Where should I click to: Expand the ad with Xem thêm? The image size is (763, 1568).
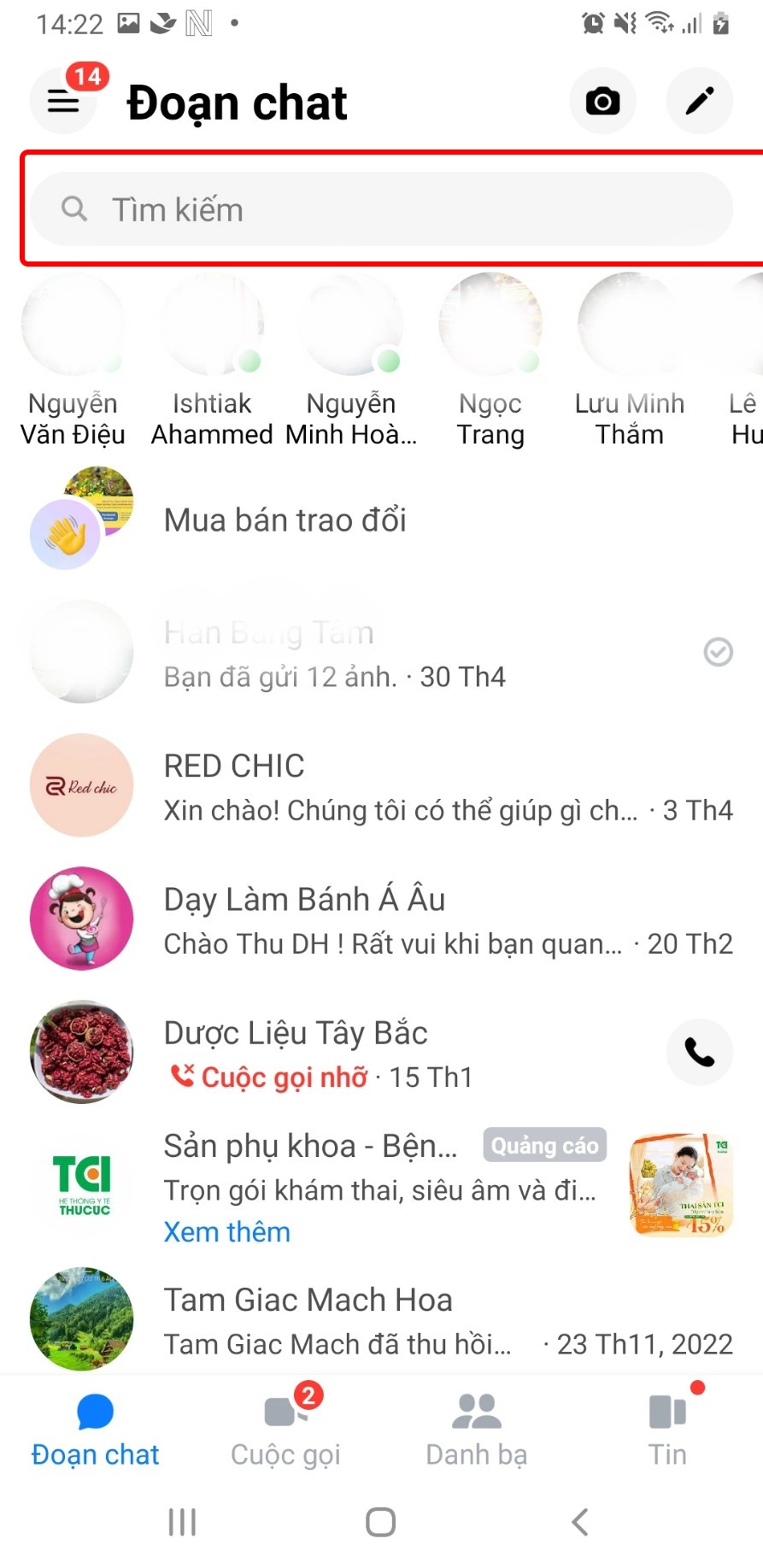coord(226,1231)
